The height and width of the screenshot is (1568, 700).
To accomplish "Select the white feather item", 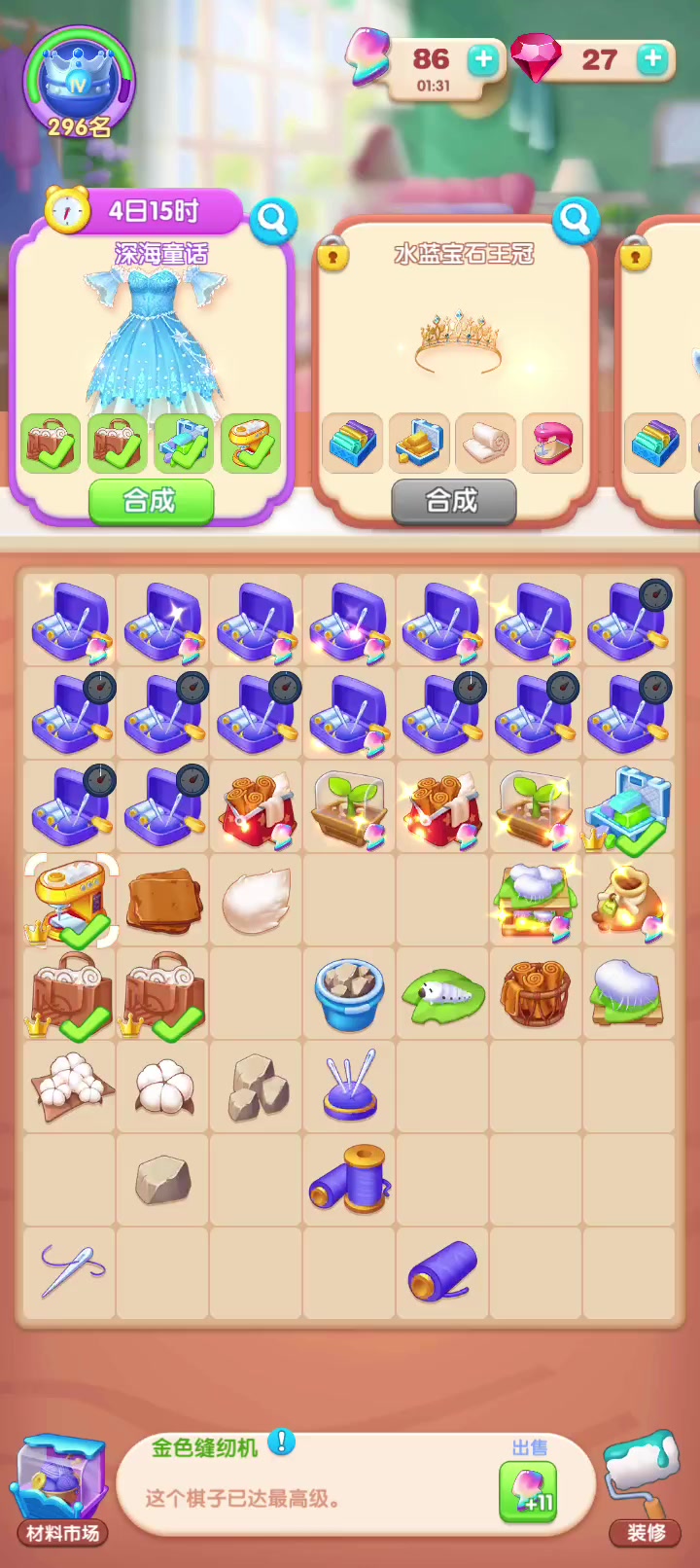I will click(x=257, y=901).
